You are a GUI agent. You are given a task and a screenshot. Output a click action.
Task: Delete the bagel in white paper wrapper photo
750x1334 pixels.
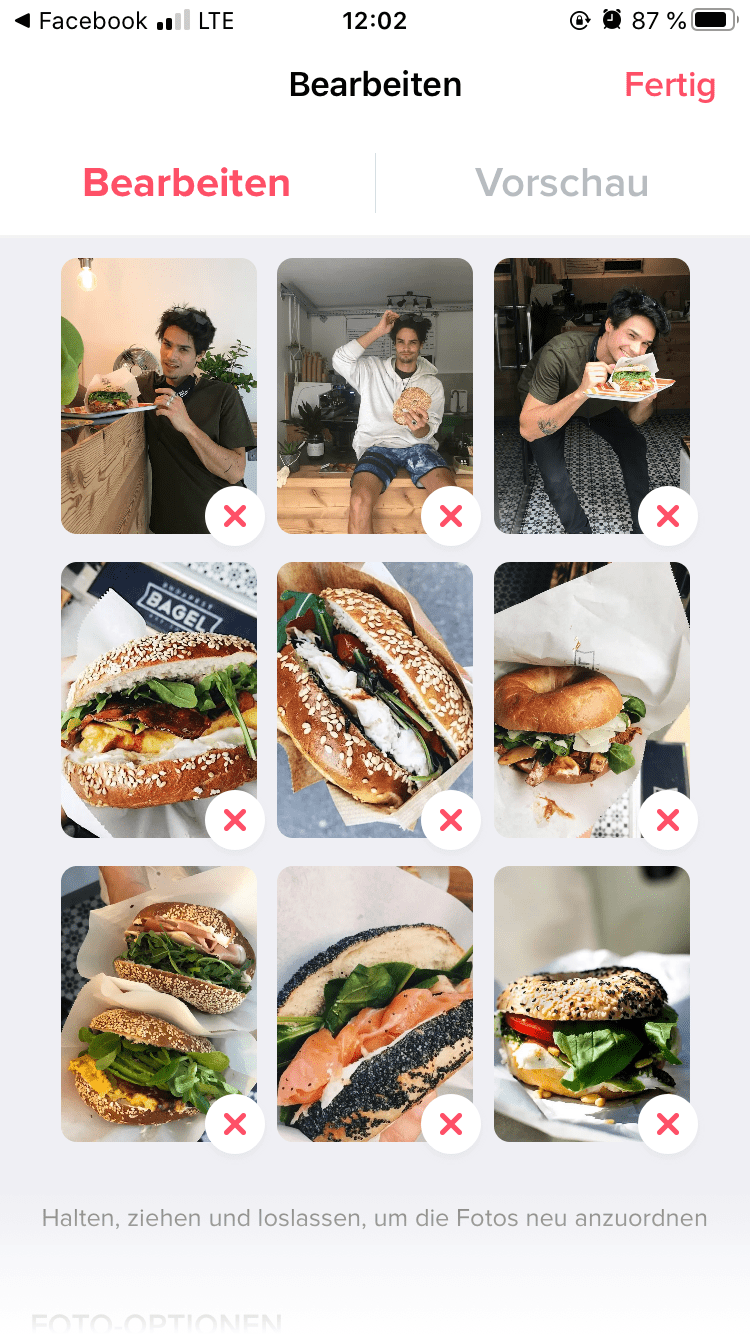(x=666, y=820)
